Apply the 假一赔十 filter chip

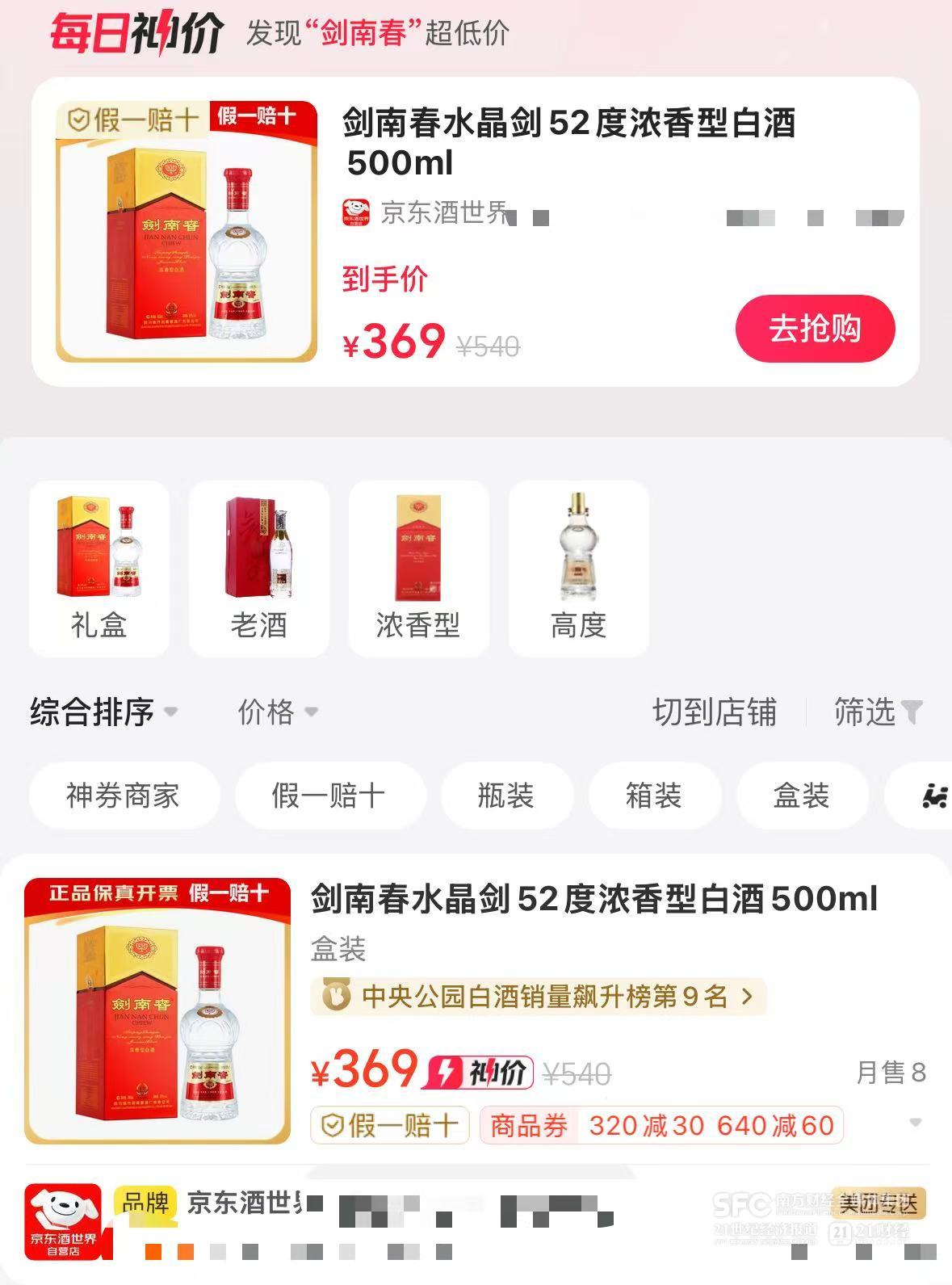tap(329, 796)
